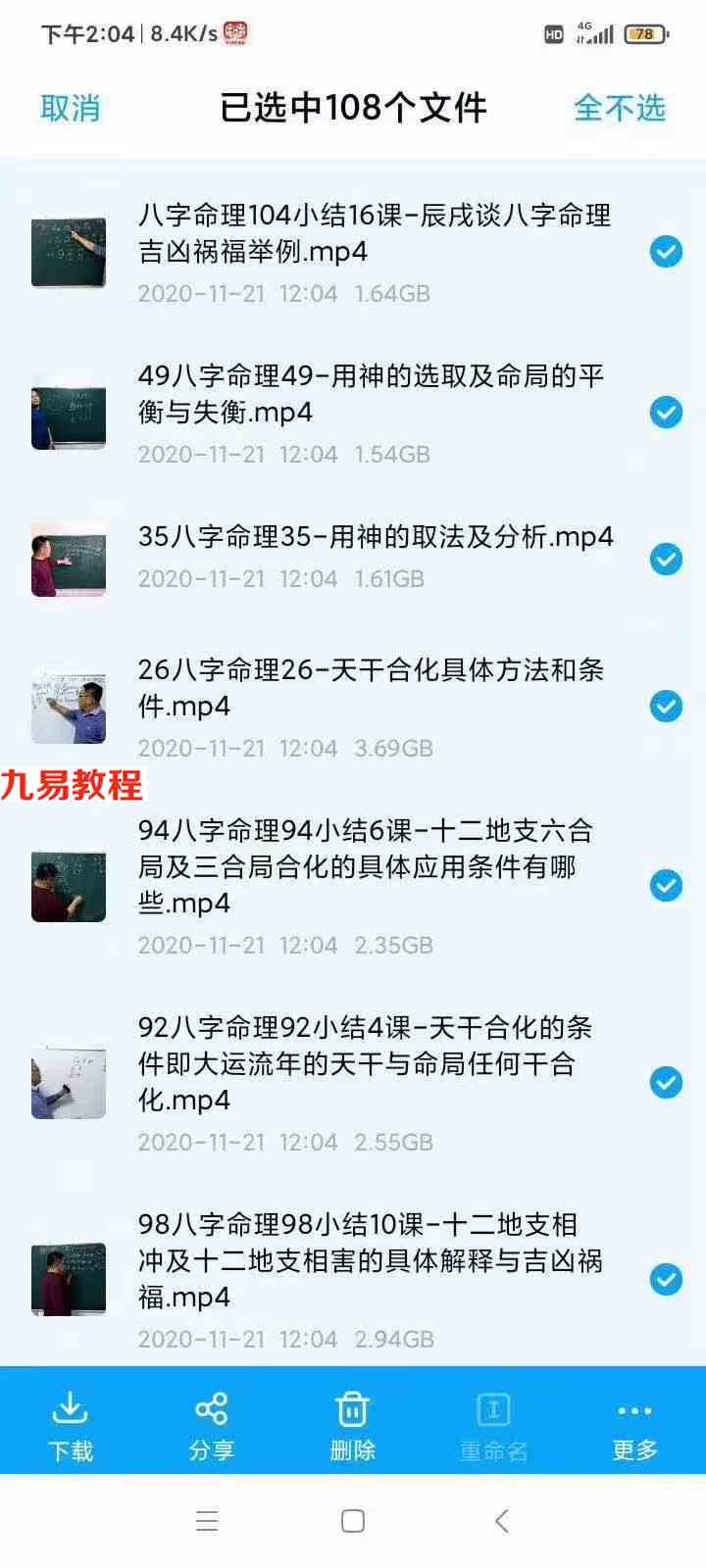This screenshot has width=706, height=1568.
Task: Uncheck the 92八字命理92小结4课 file checkbox
Action: (x=666, y=1083)
